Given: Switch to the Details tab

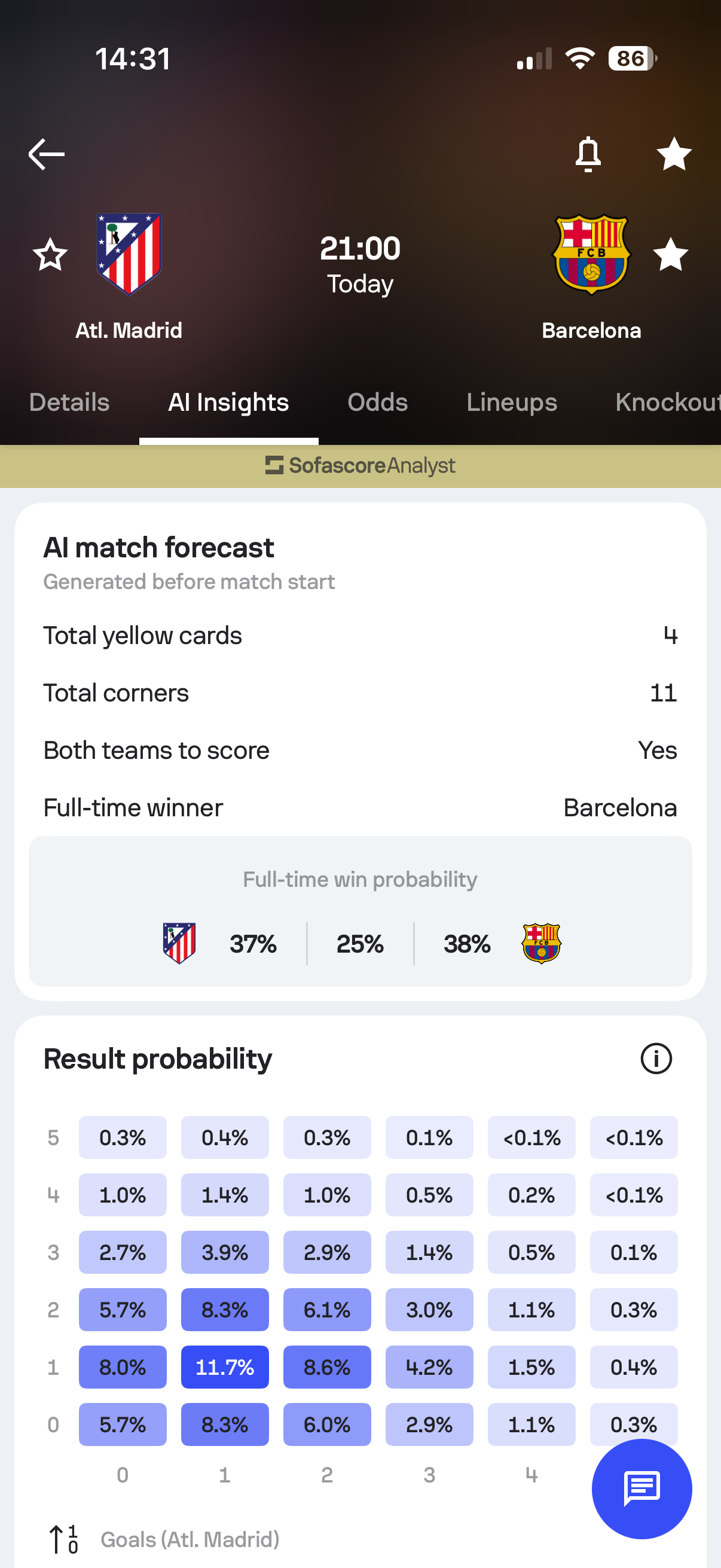Looking at the screenshot, I should tap(69, 402).
